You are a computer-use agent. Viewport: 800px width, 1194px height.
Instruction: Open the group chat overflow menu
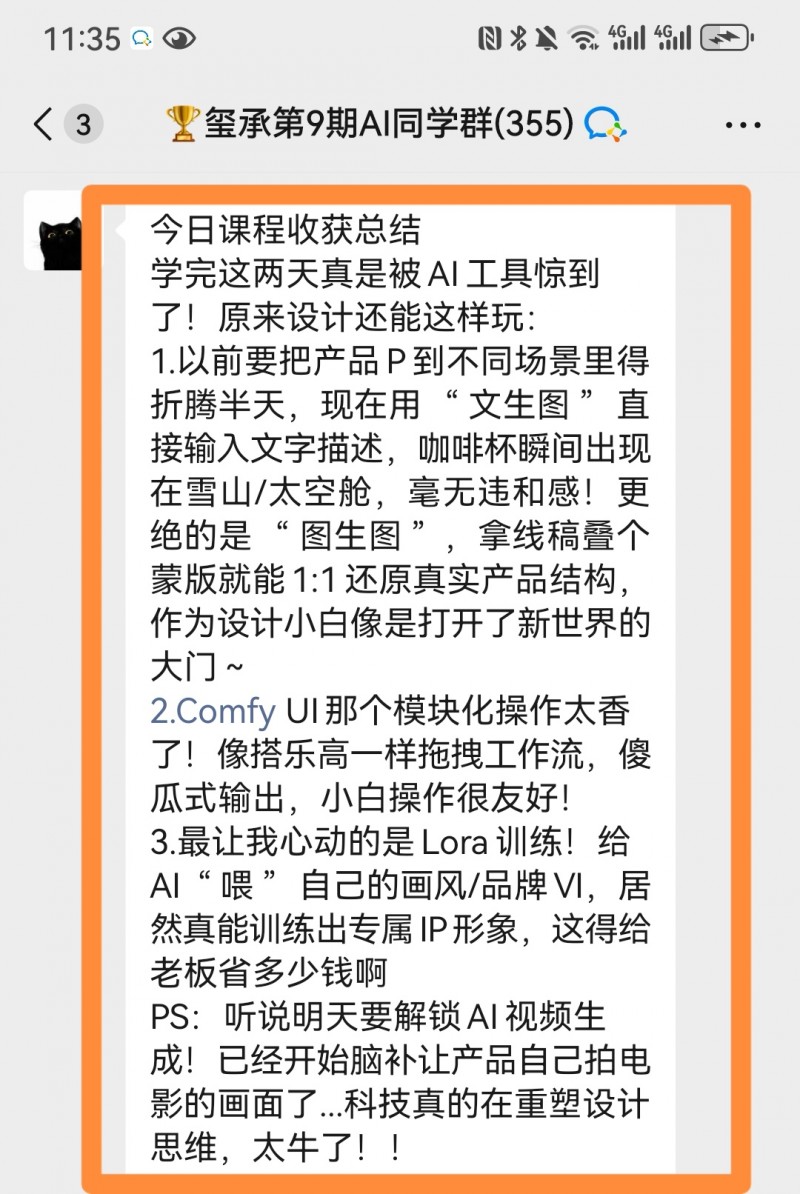click(742, 126)
